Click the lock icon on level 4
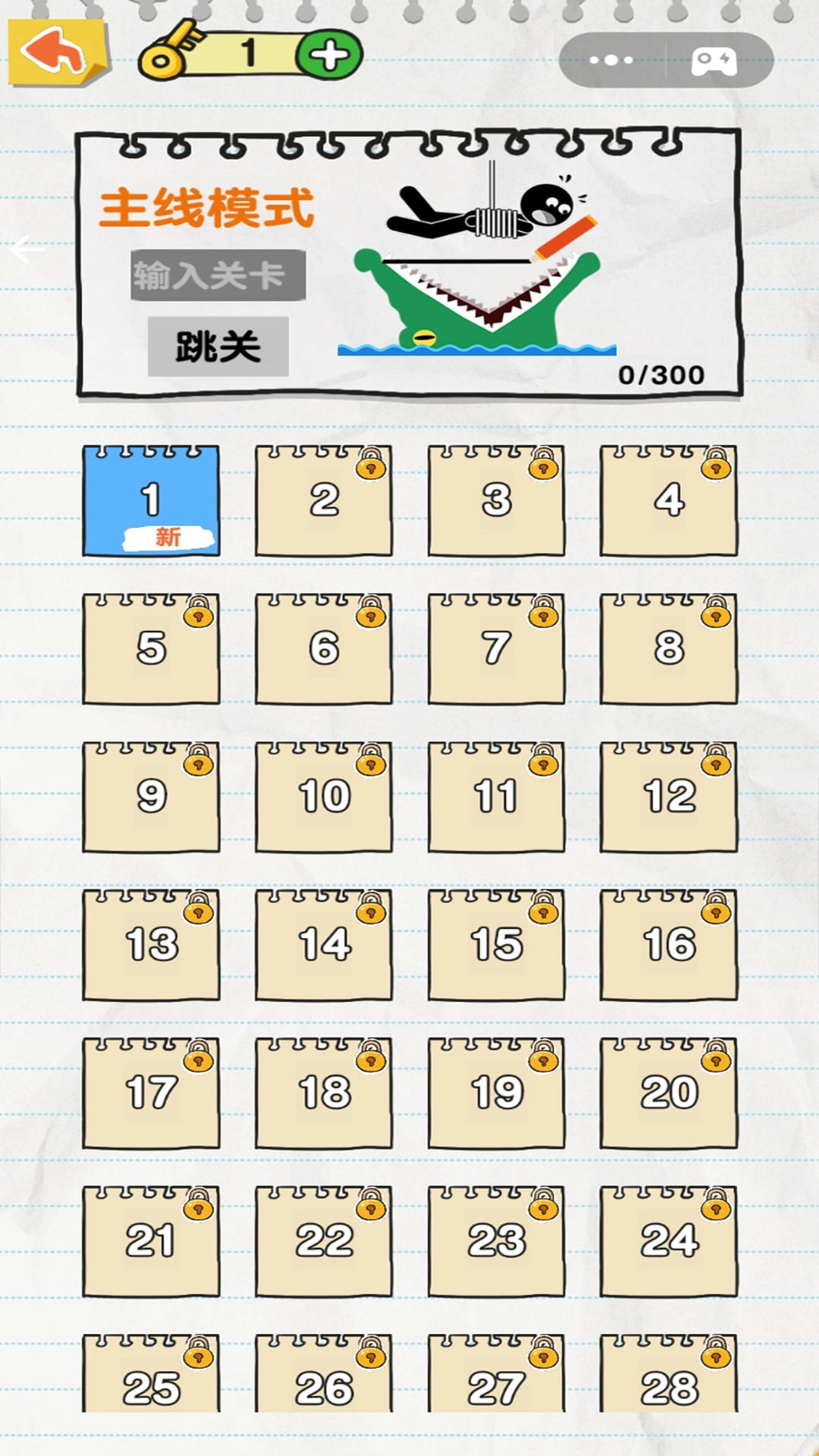Viewport: 819px width, 1456px height. 714,470
